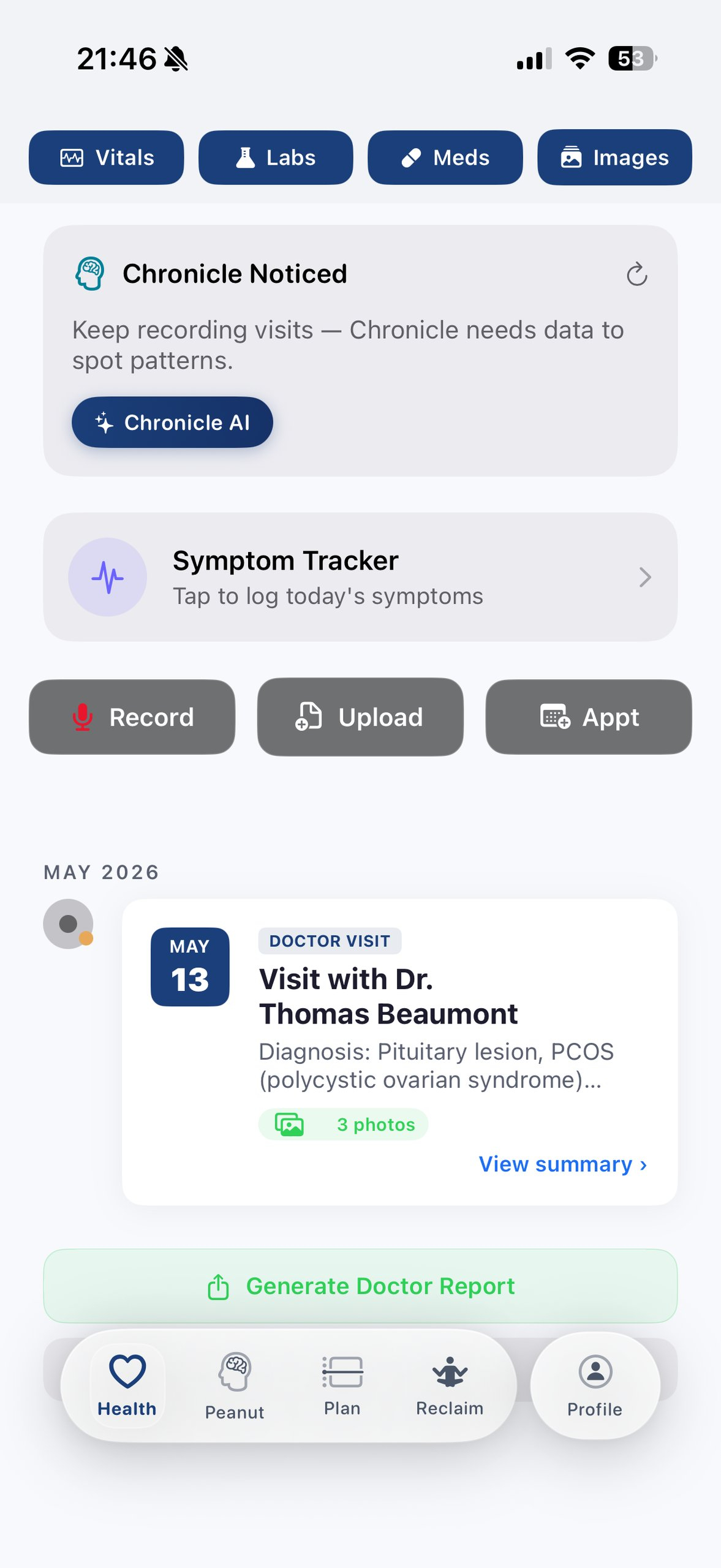Tap Upload to add a document
The image size is (721, 1568).
[x=360, y=717]
